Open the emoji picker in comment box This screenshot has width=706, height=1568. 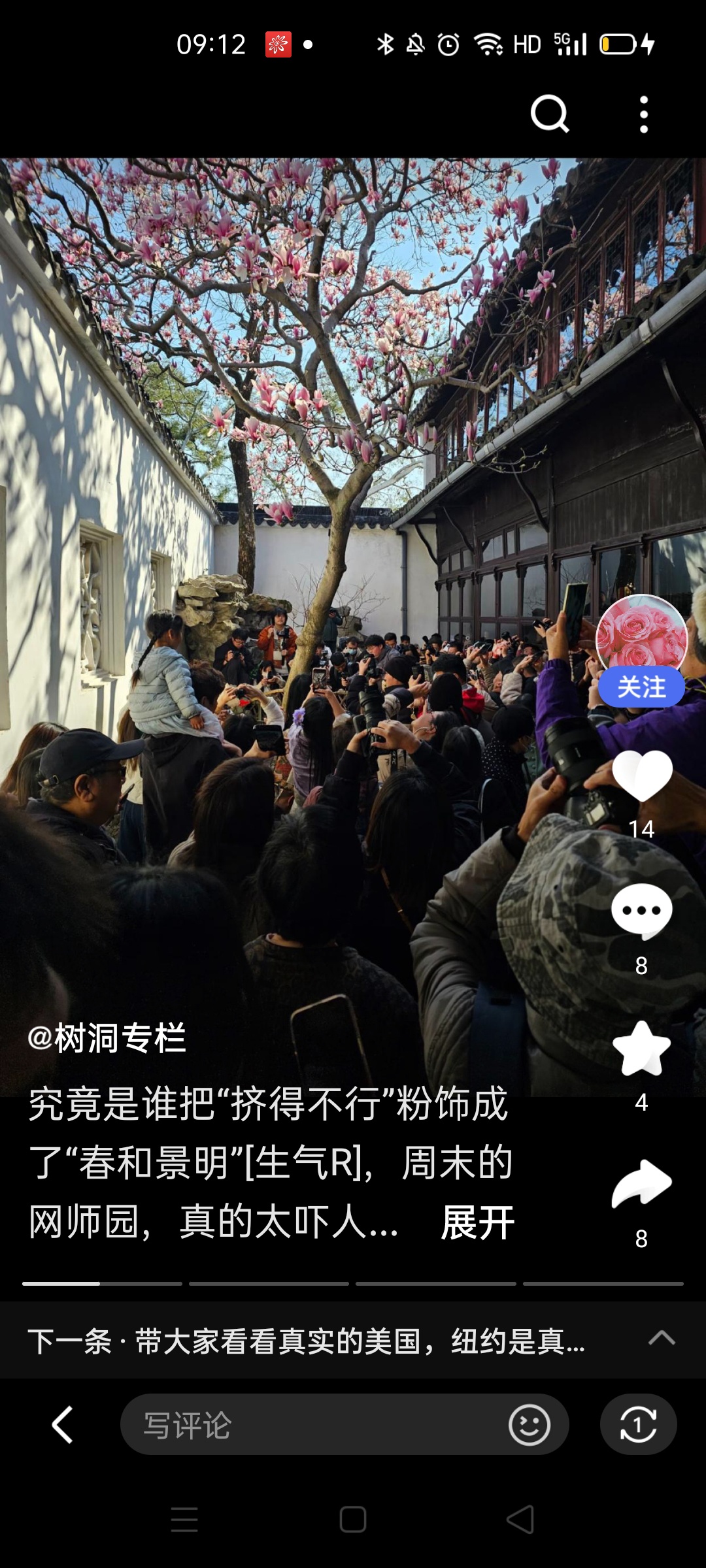pyautogui.click(x=529, y=1425)
